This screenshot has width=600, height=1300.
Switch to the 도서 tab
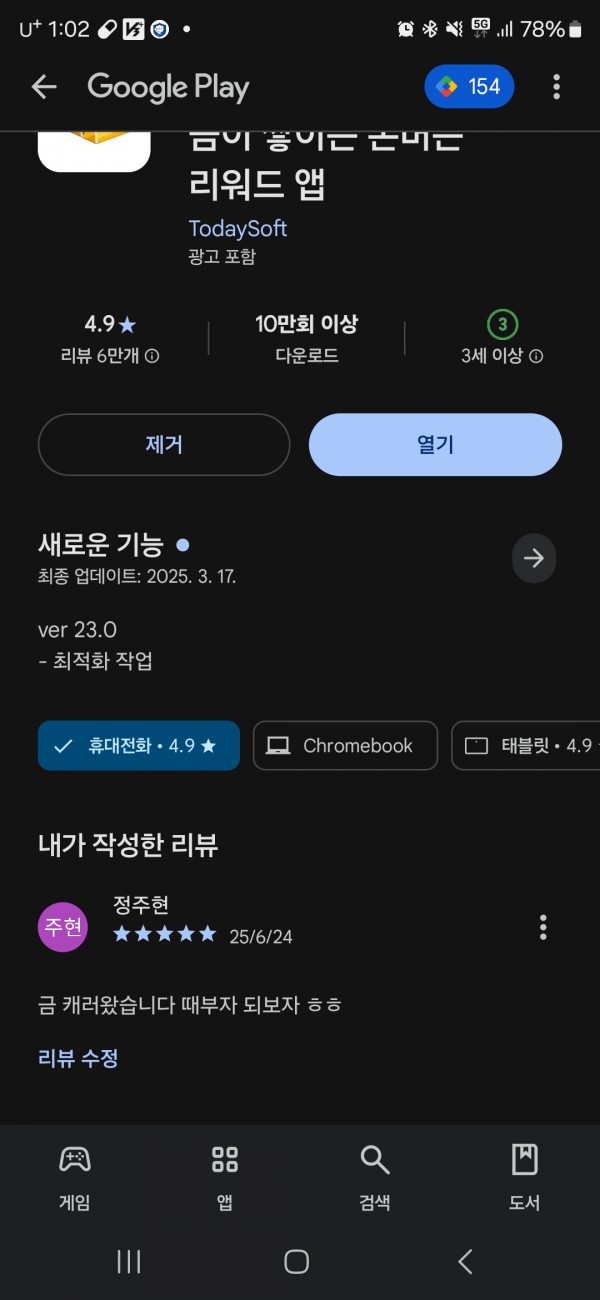click(525, 1178)
